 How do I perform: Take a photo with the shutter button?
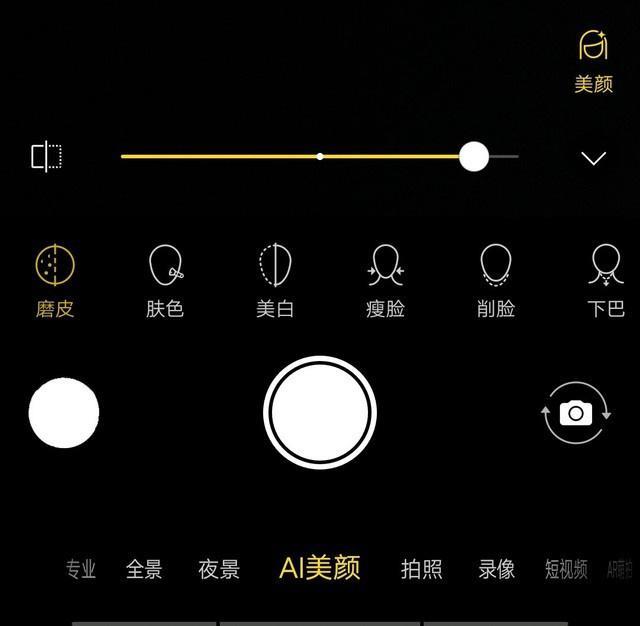pos(320,413)
